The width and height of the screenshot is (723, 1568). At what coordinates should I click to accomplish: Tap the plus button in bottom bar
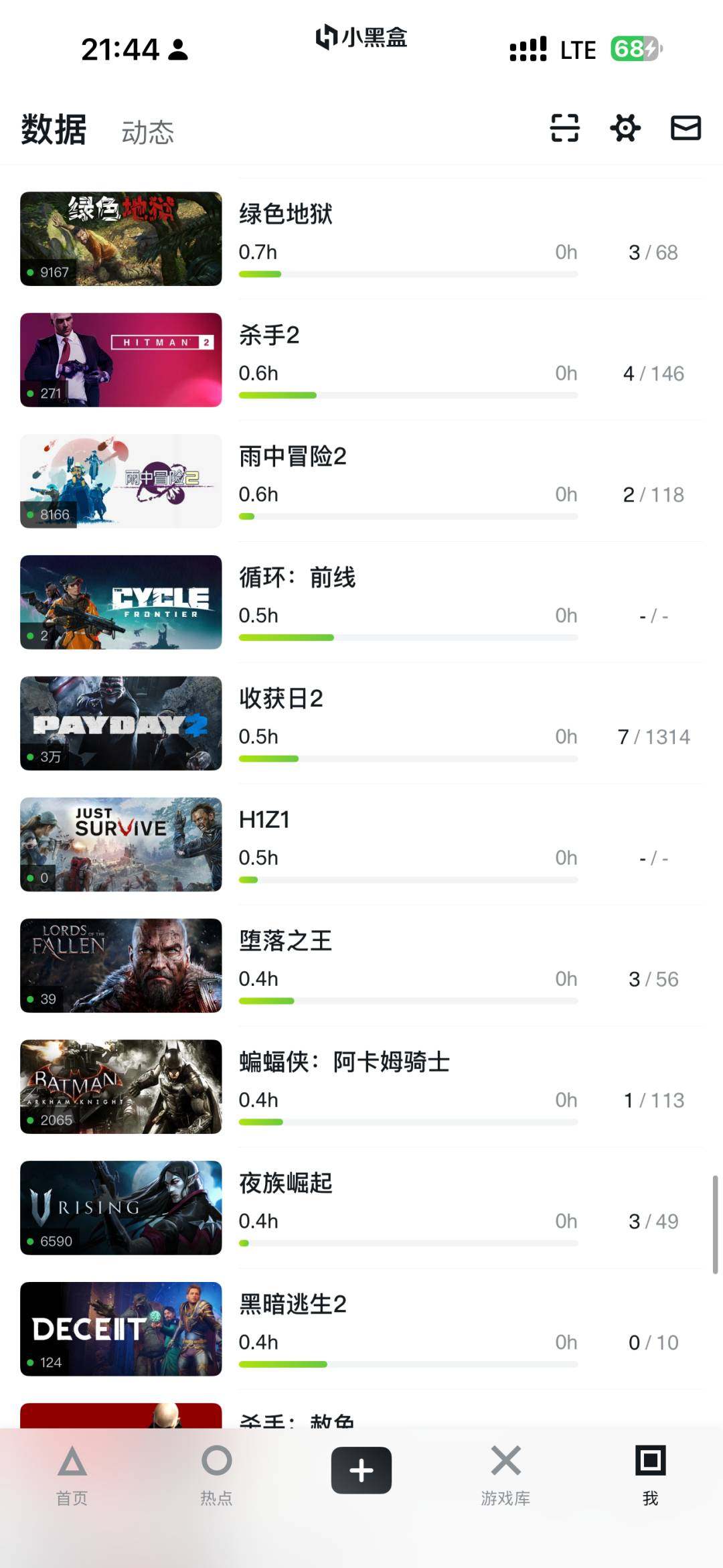(x=361, y=1471)
